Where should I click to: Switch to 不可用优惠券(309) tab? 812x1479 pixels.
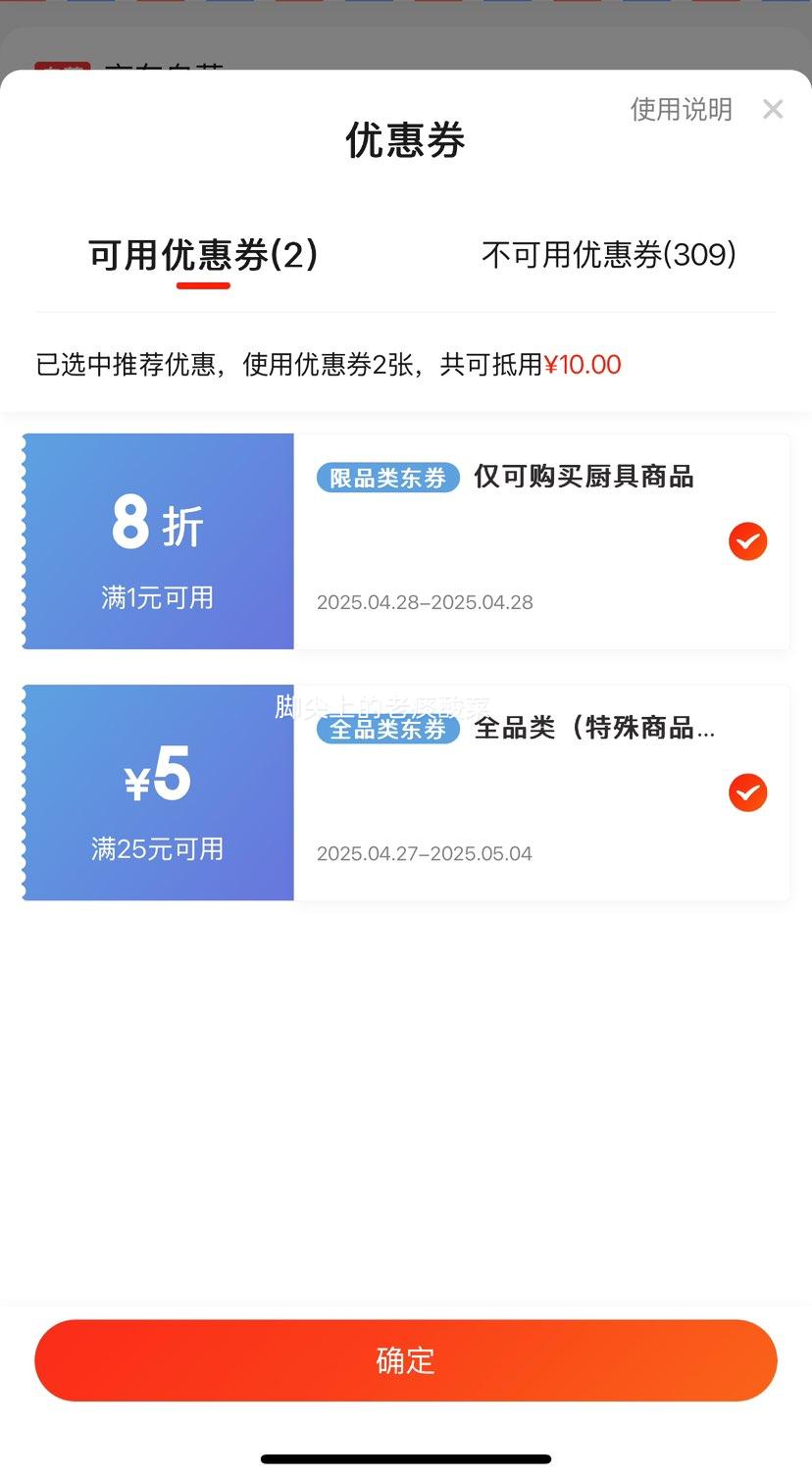click(x=609, y=255)
